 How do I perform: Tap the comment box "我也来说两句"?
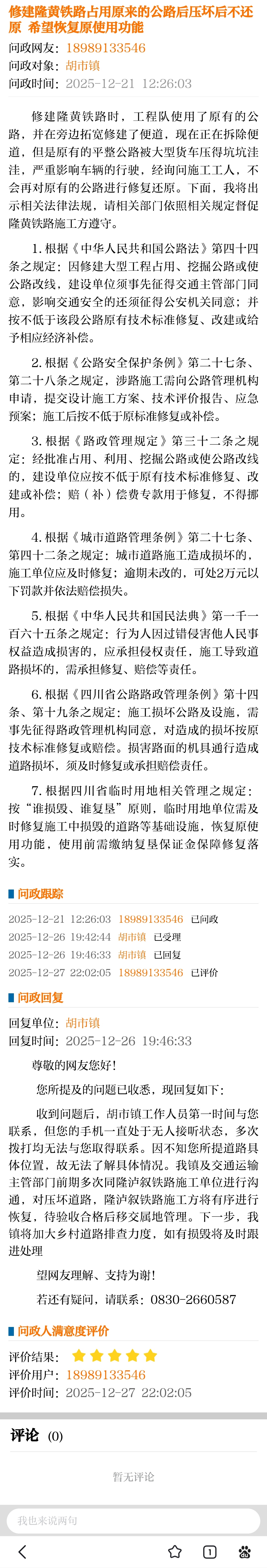point(133,1520)
